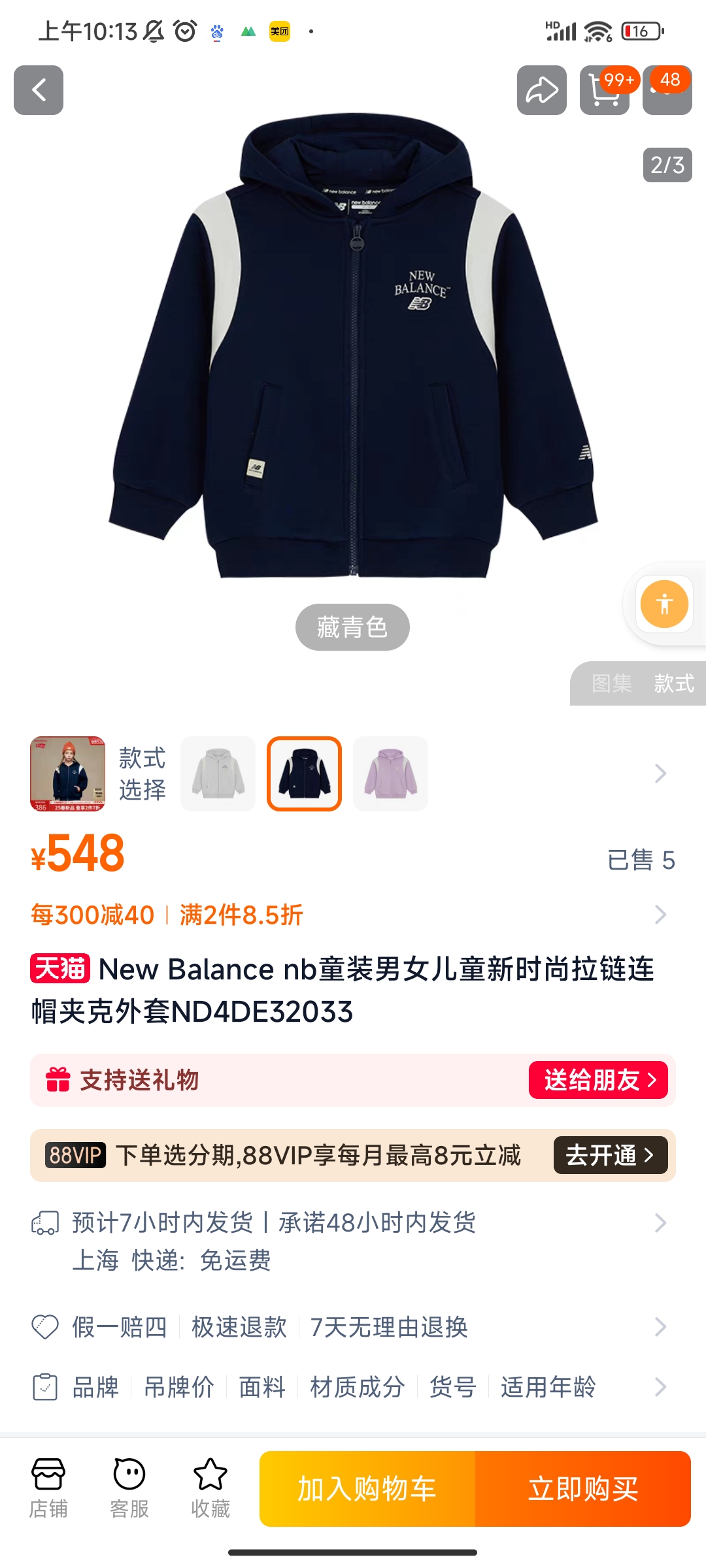Tap 去开通 for 88VIP
The height and width of the screenshot is (1568, 706).
(x=611, y=1155)
